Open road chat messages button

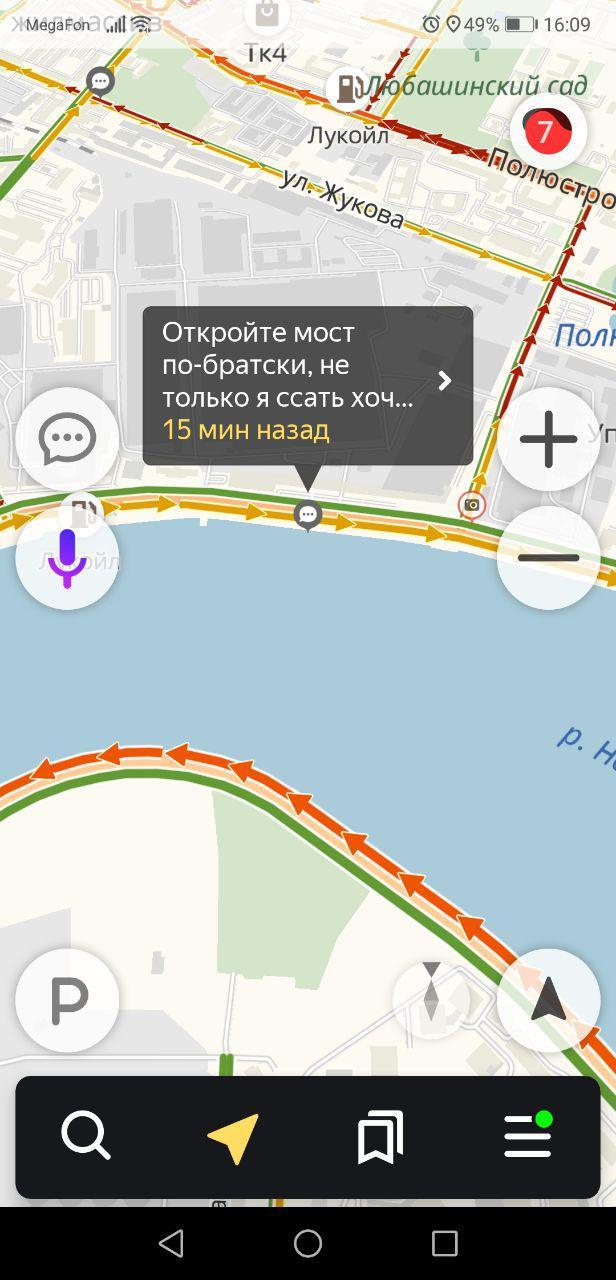(67, 438)
